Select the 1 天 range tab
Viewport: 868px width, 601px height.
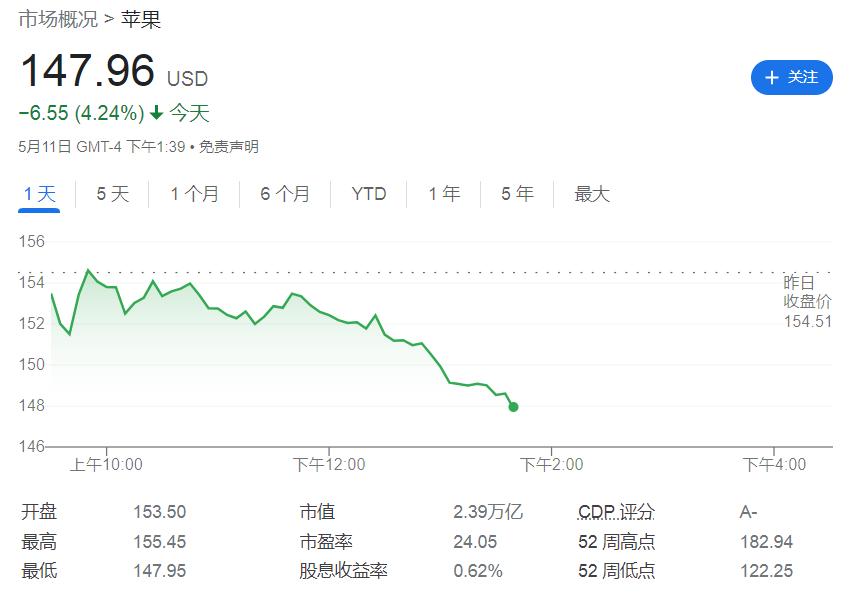[x=39, y=194]
